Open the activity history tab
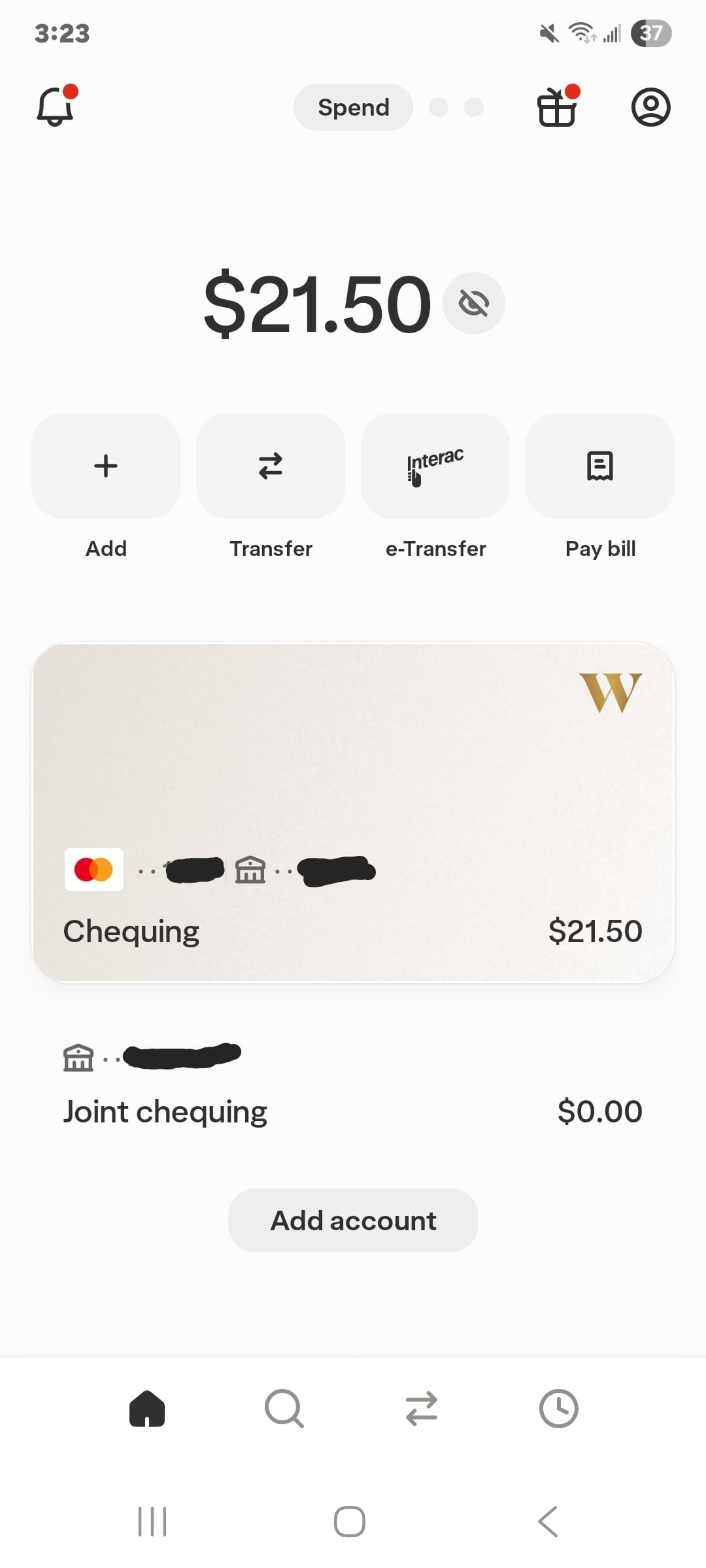The width and height of the screenshot is (706, 1568). click(559, 1408)
